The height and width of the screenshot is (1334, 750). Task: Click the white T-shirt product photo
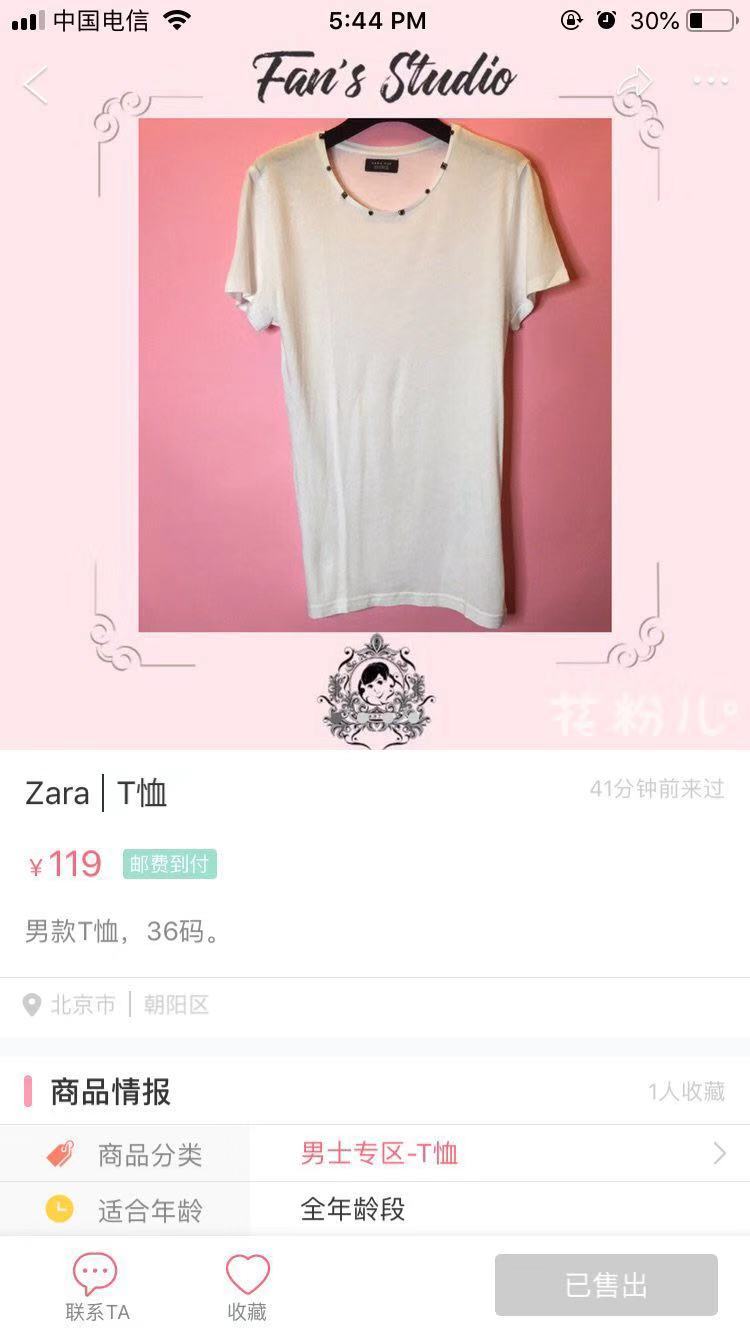pos(375,375)
